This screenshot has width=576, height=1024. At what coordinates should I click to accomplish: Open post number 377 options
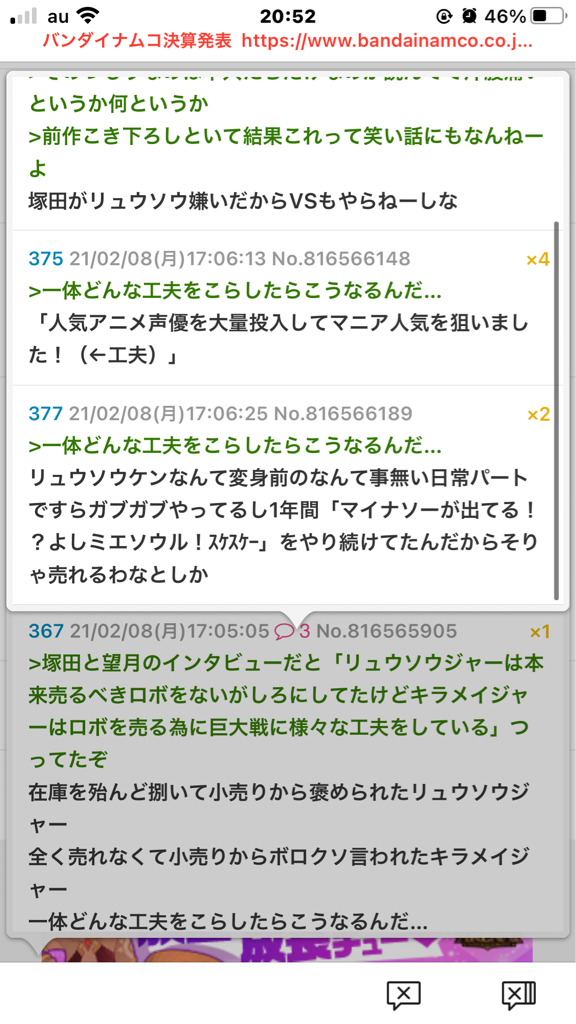46,413
